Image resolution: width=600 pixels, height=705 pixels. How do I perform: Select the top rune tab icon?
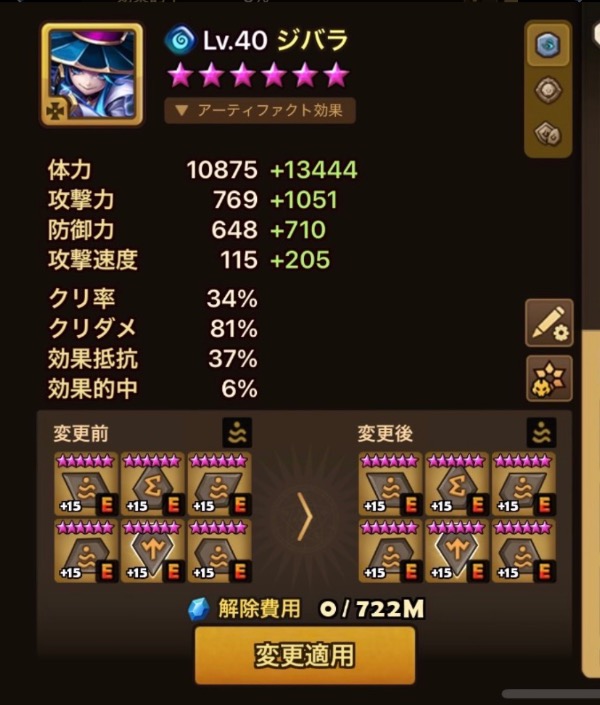click(x=548, y=45)
